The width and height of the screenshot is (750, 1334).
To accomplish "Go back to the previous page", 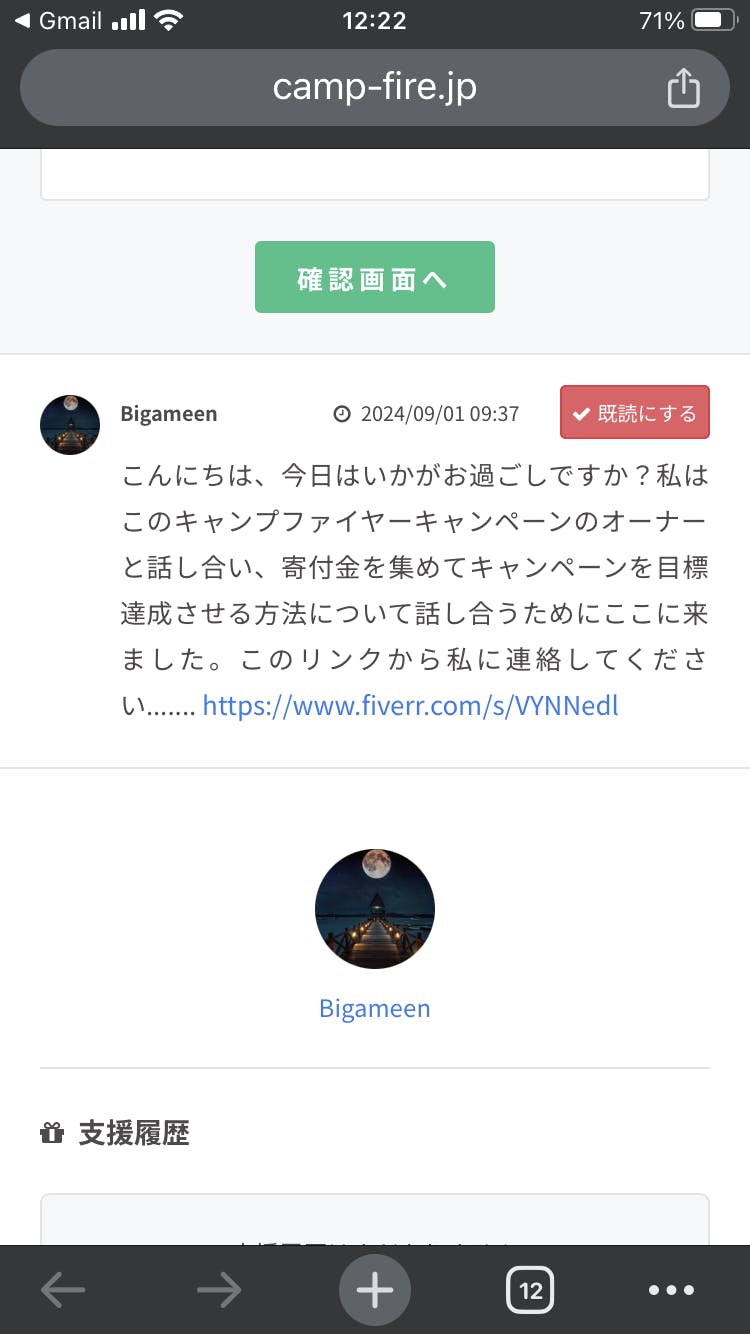I will click(x=63, y=1290).
